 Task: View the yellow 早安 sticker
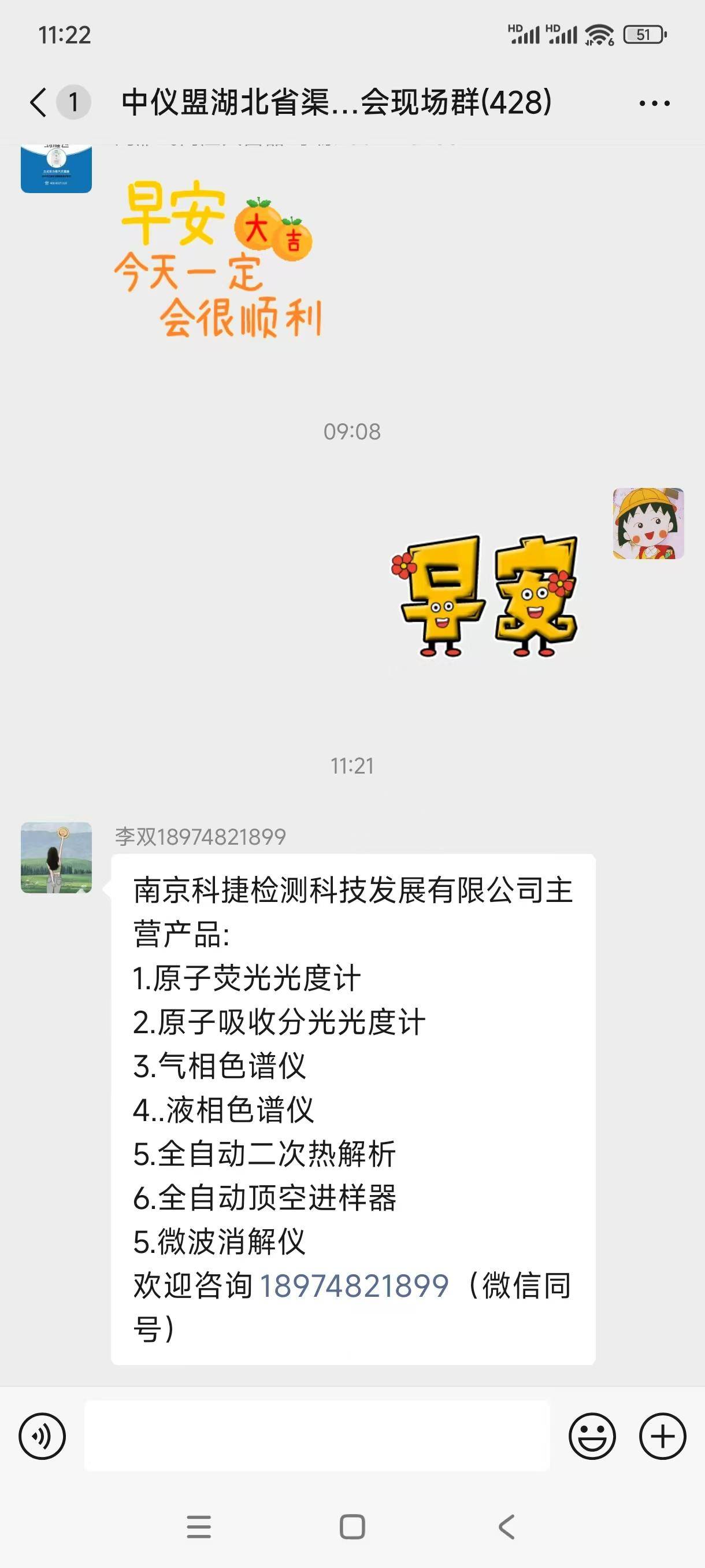tap(485, 596)
